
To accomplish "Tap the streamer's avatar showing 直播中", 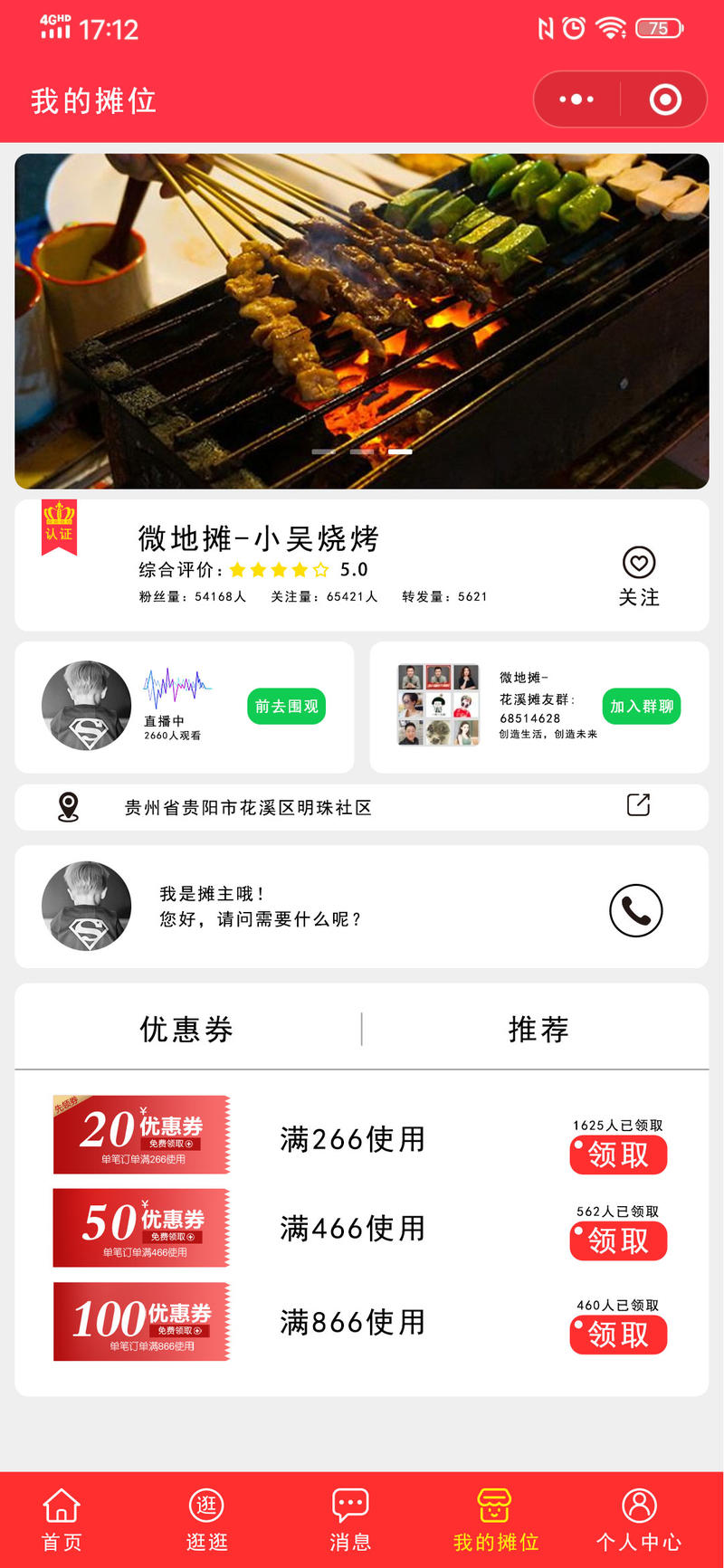I will click(86, 706).
